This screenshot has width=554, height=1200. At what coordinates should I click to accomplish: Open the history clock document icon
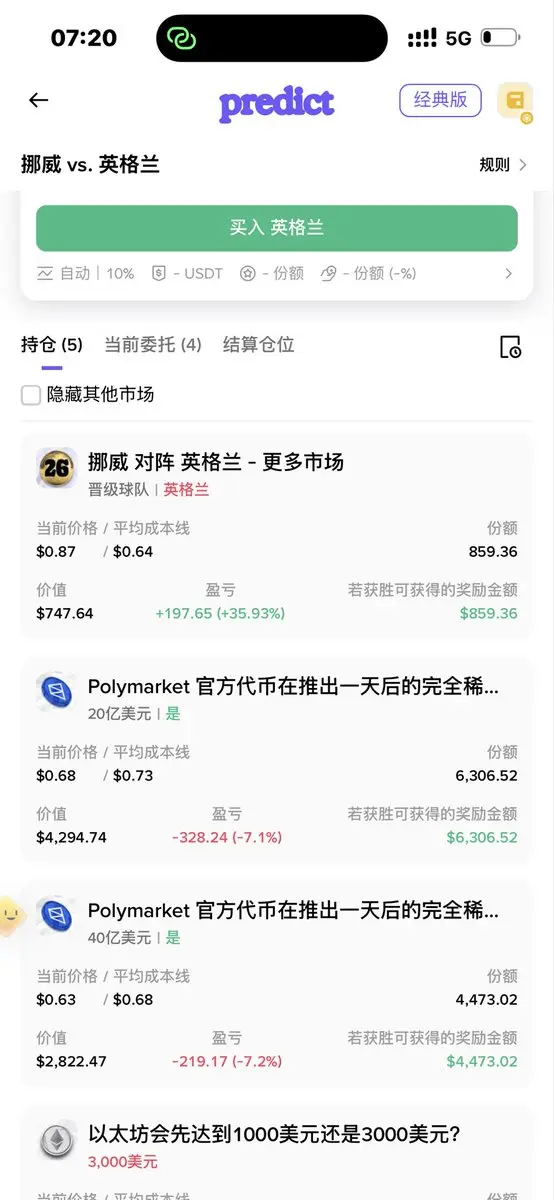click(x=510, y=347)
